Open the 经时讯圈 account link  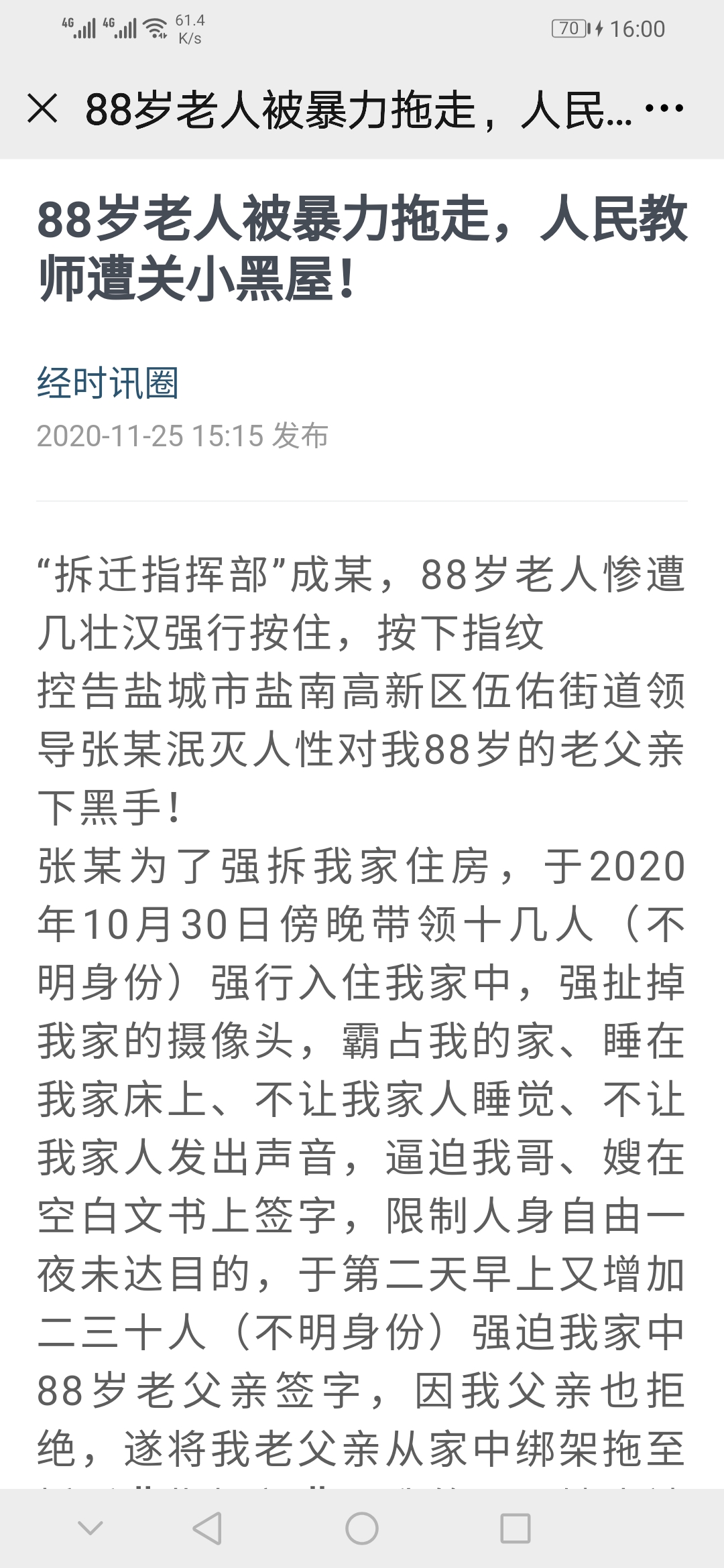tap(108, 383)
